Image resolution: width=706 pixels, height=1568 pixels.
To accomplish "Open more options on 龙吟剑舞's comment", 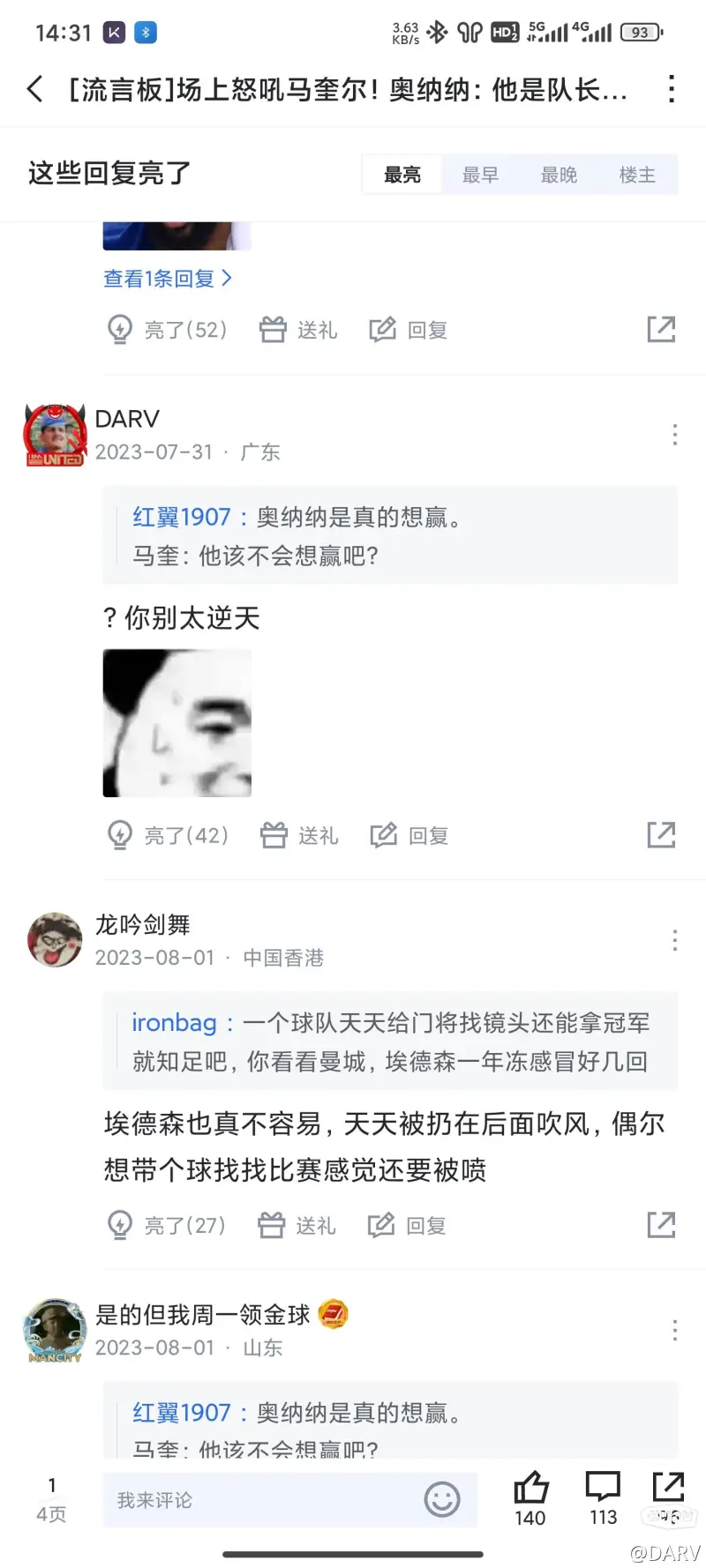I will point(675,940).
